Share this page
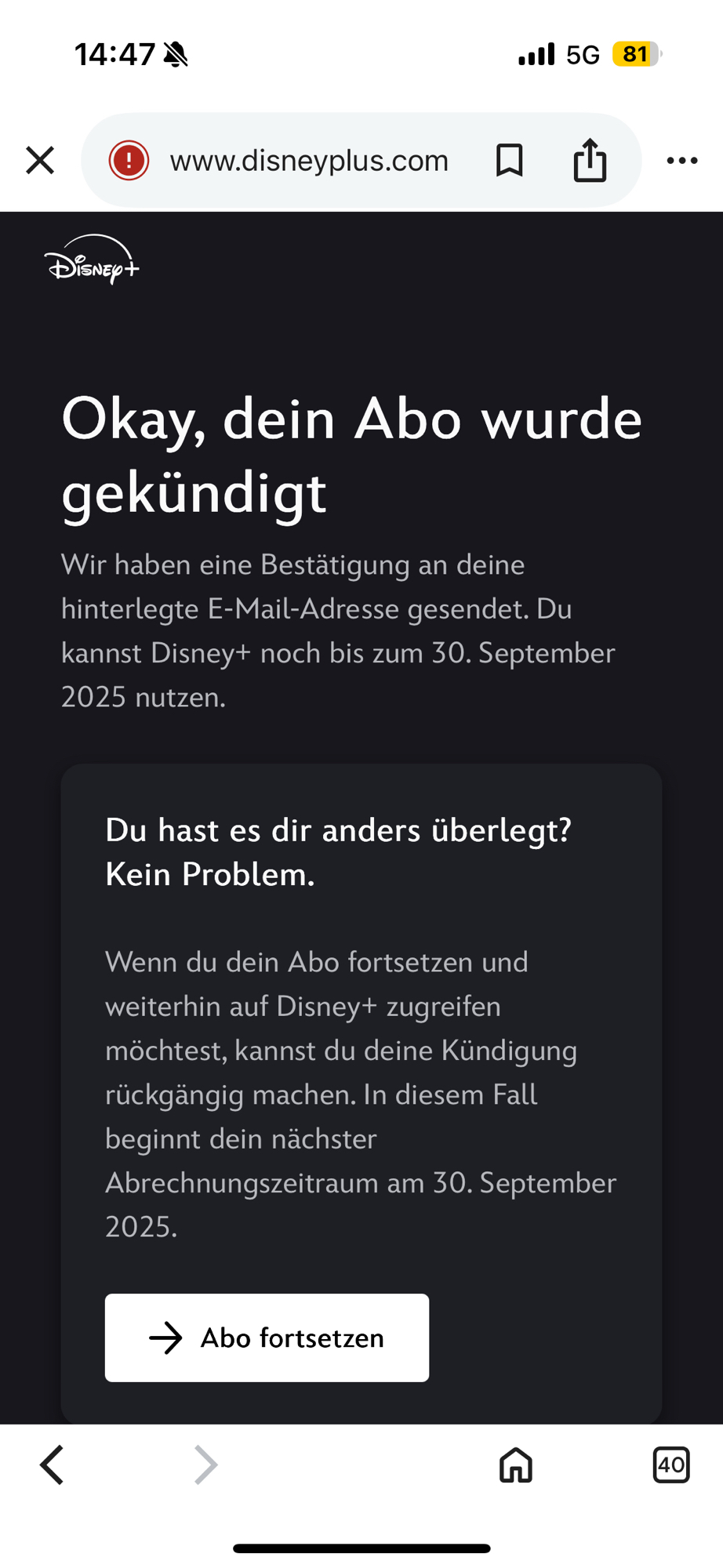The height and width of the screenshot is (1568, 723). click(x=590, y=161)
